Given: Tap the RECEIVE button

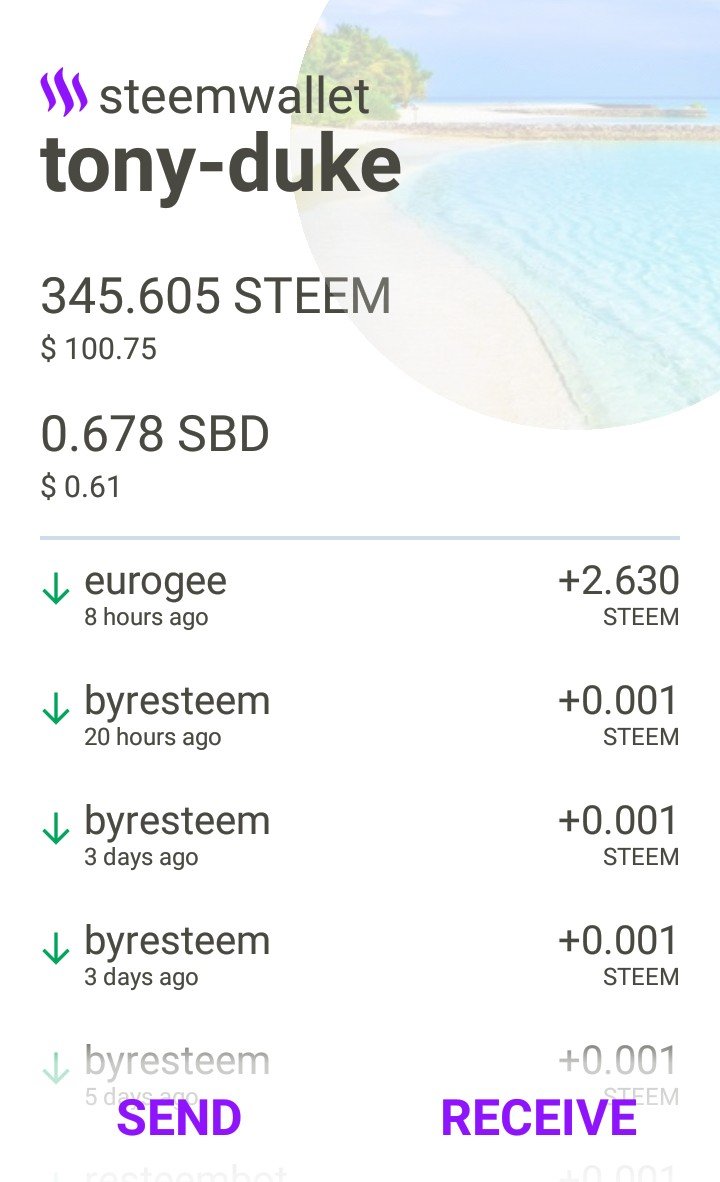Looking at the screenshot, I should [x=539, y=1117].
